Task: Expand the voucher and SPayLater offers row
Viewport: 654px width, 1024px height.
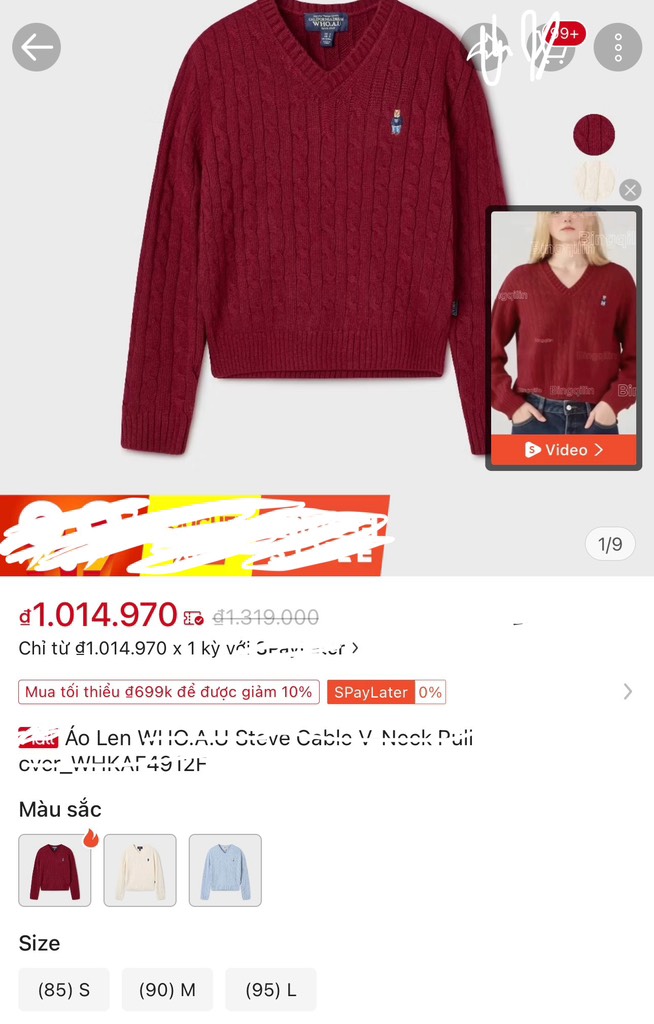Action: coord(627,691)
